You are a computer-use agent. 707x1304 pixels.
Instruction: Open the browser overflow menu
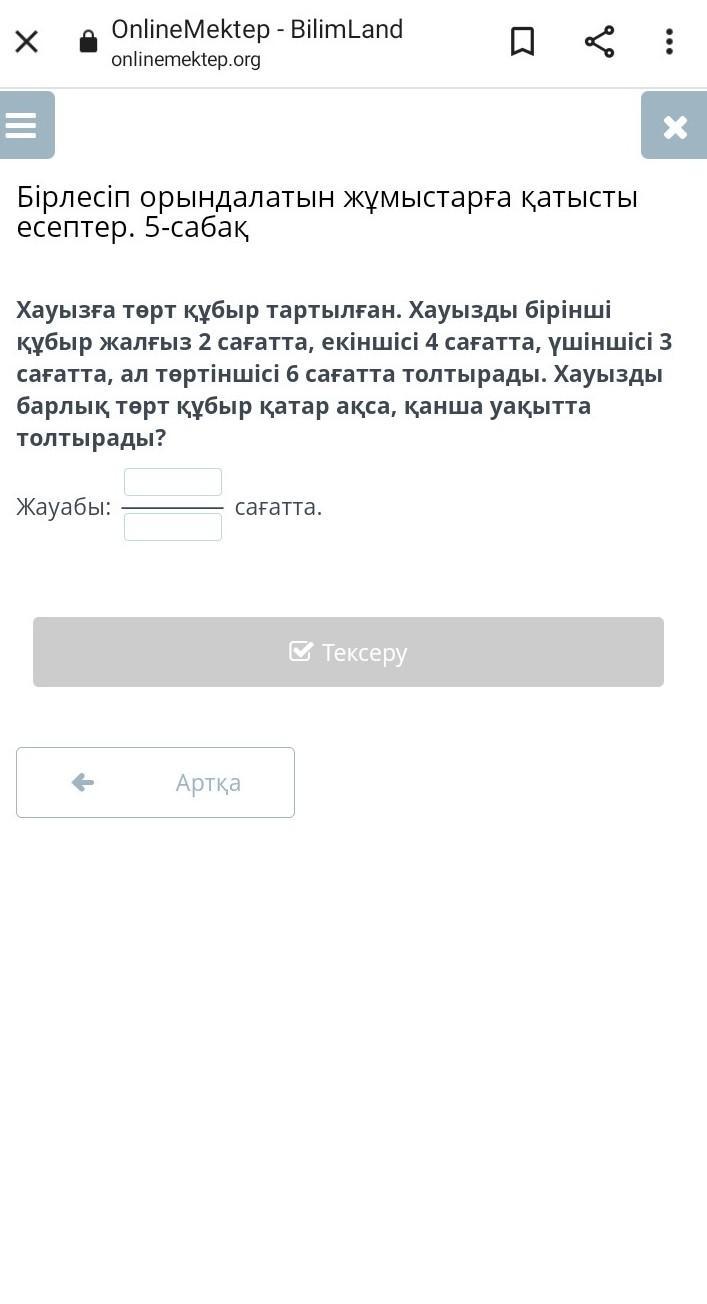tap(669, 42)
